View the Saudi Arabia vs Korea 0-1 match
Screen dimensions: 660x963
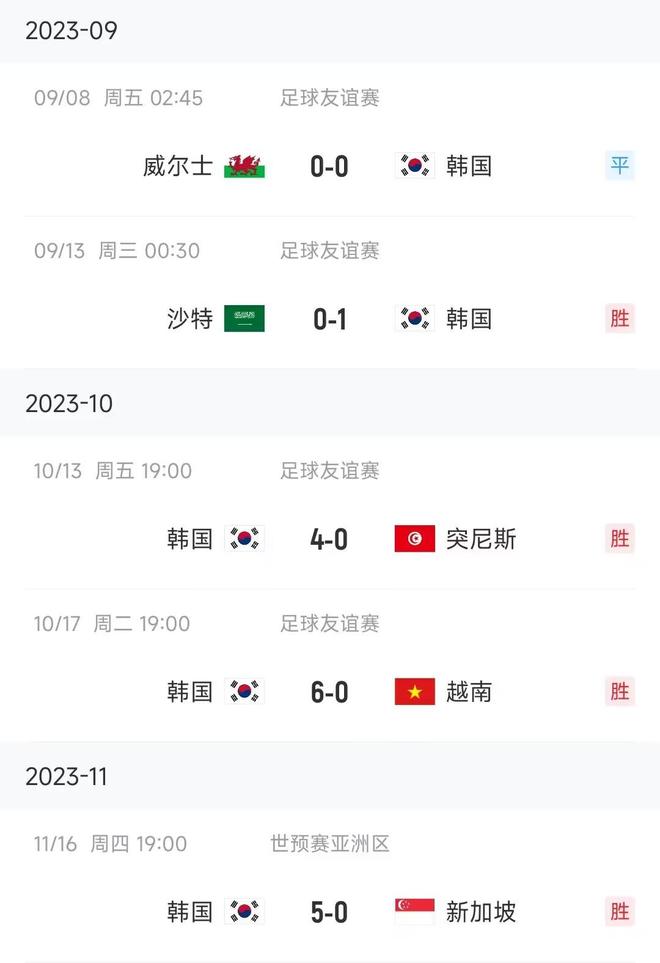[329, 319]
